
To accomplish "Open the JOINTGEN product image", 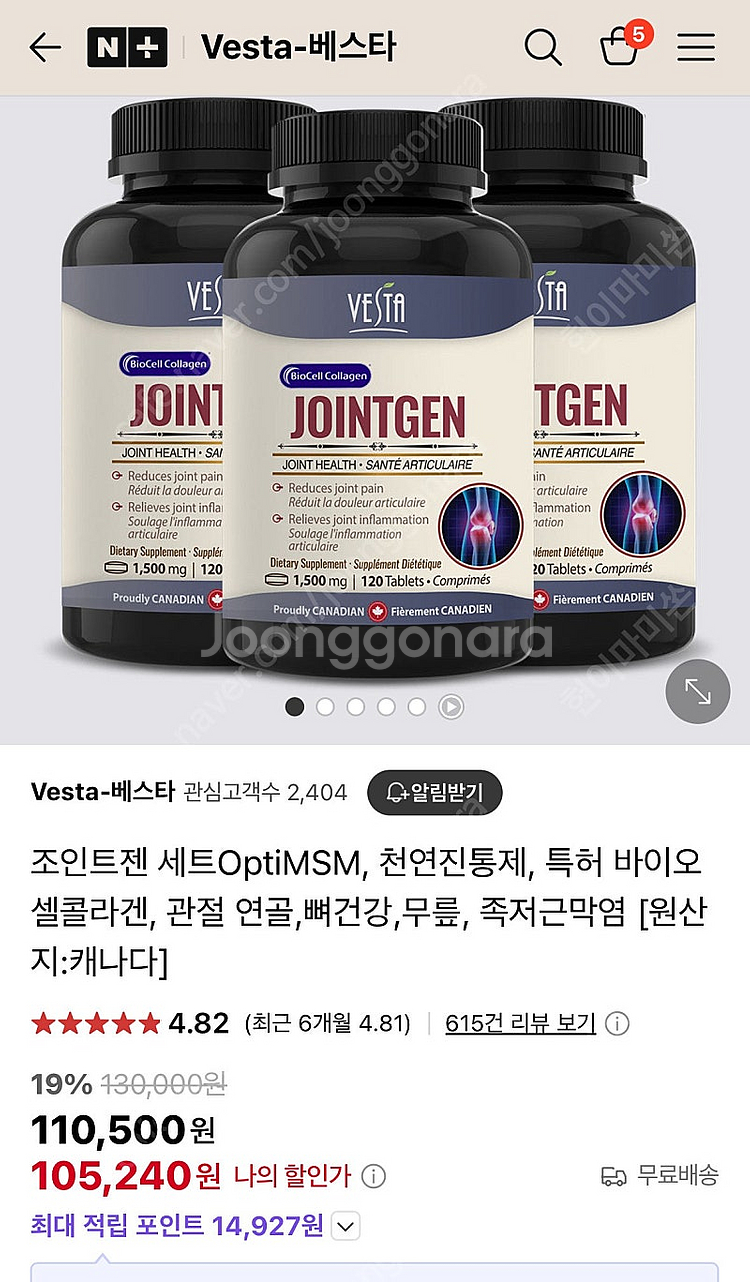I will pyautogui.click(x=376, y=400).
